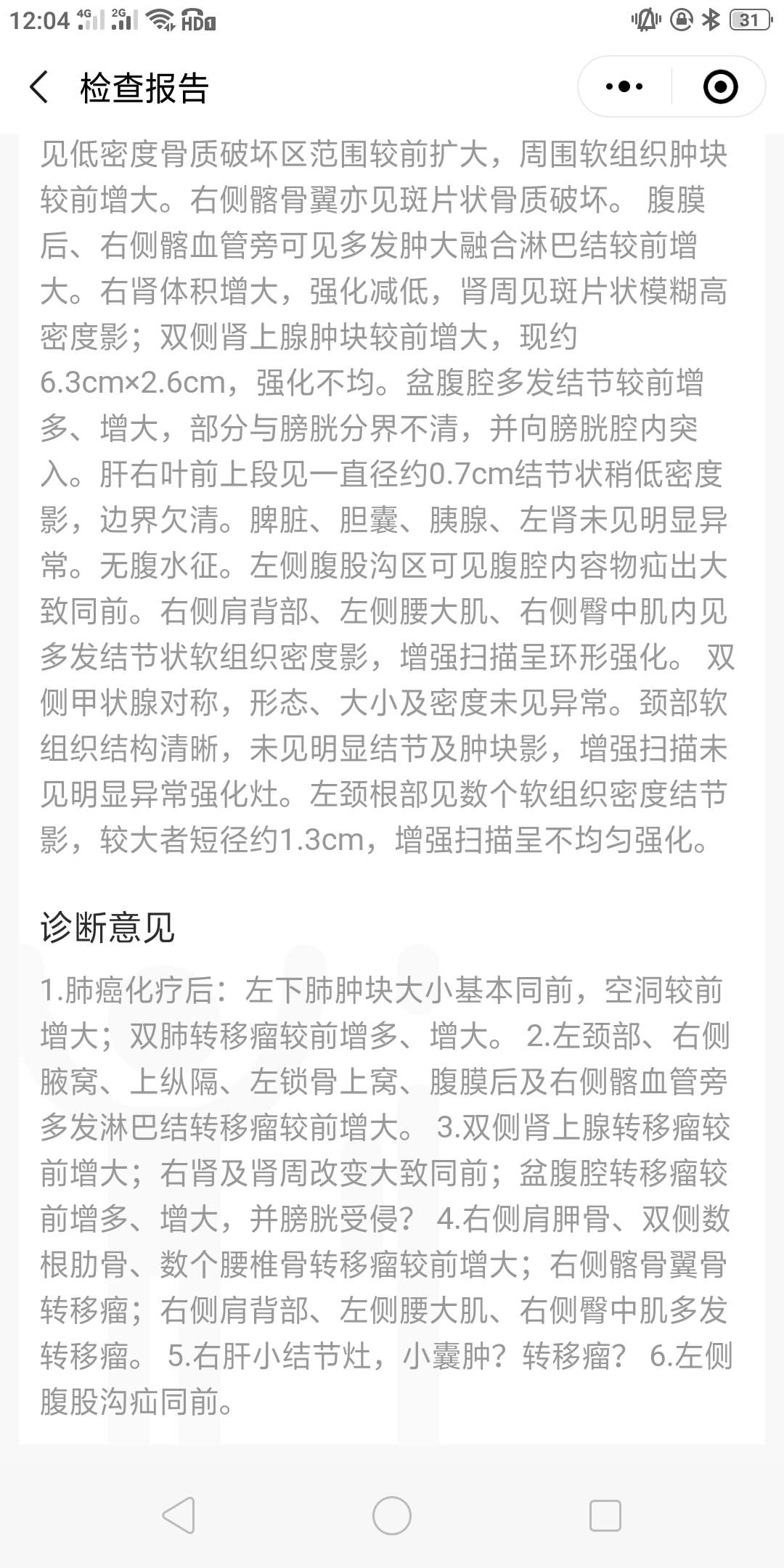Screen dimensions: 784x1568
Task: Tap the back arrow beside 检查报告
Action: [40, 86]
